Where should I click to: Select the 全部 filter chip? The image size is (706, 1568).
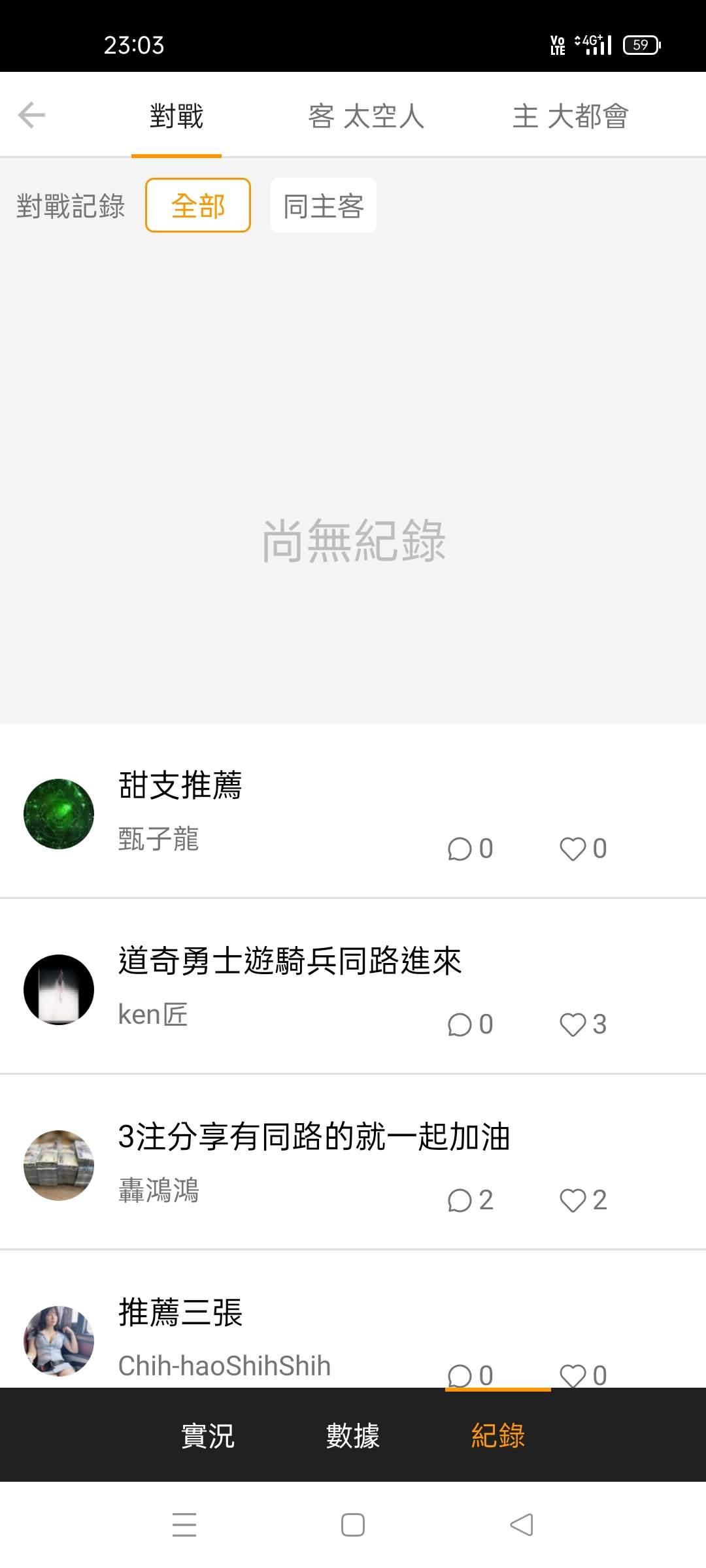(198, 205)
